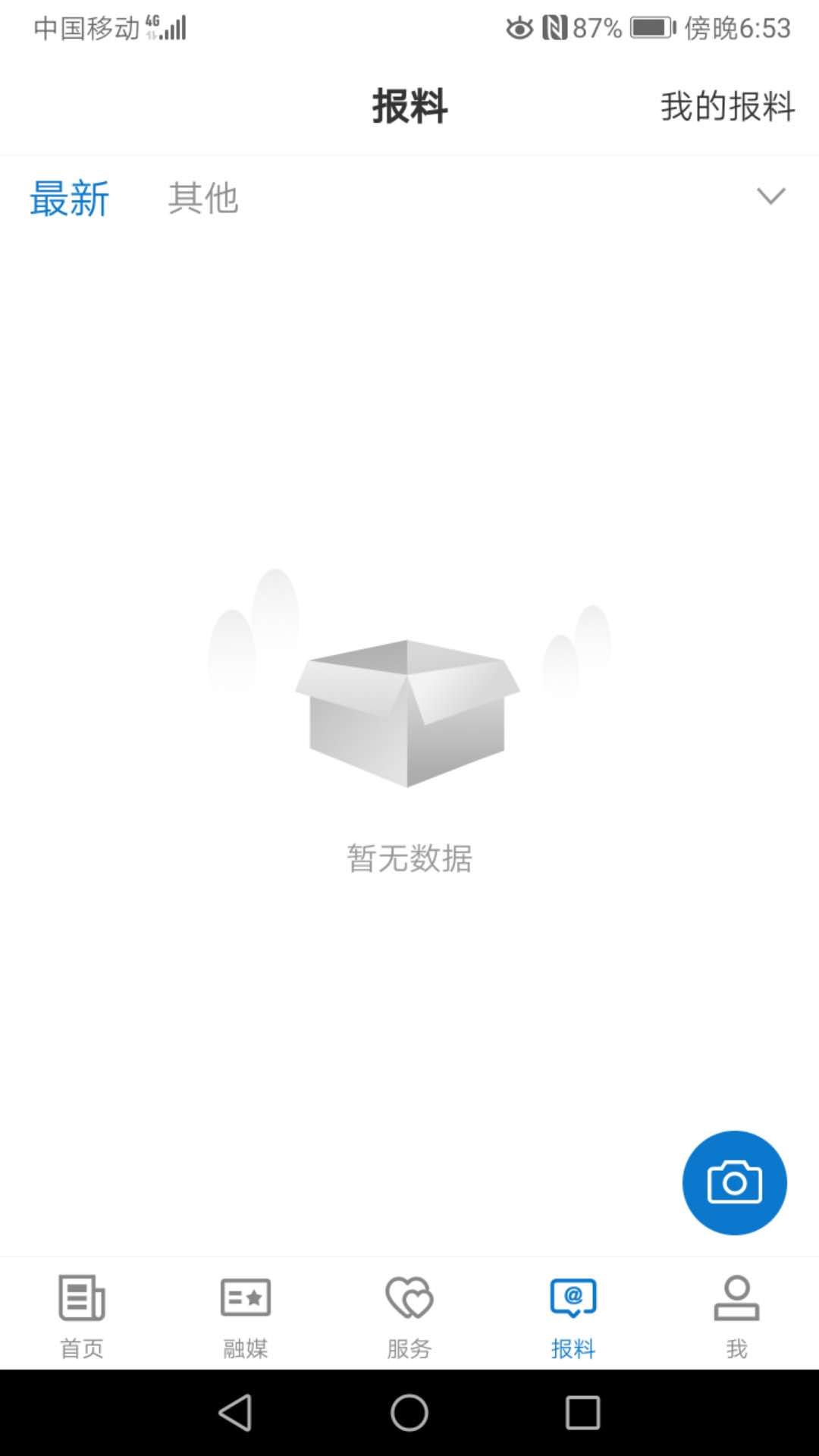
Task: Open 我的报料 page
Action: (x=727, y=106)
